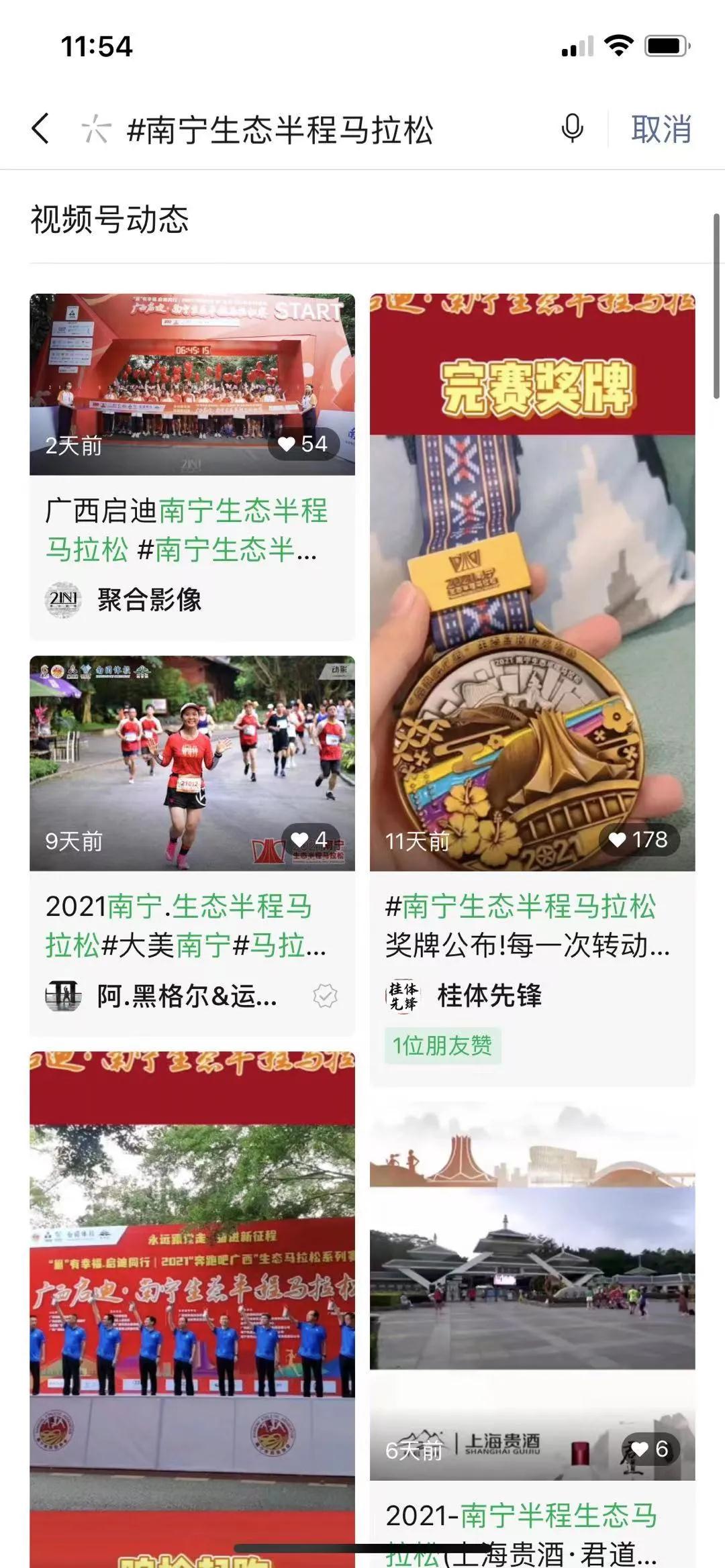
Task: Tap 取消 to cancel the search
Action: 661,129
